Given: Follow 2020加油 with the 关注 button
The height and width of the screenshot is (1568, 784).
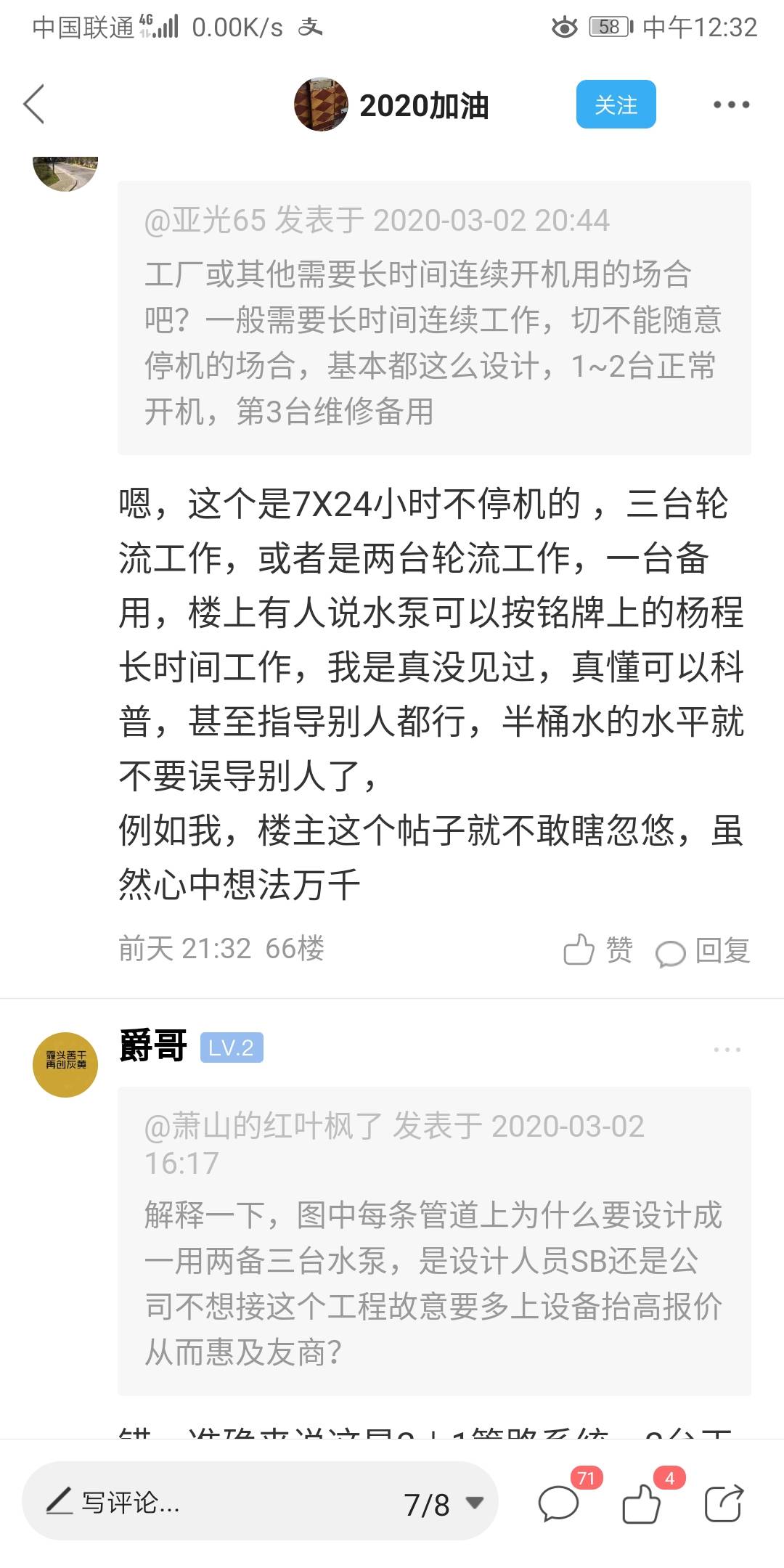Looking at the screenshot, I should click(x=616, y=105).
